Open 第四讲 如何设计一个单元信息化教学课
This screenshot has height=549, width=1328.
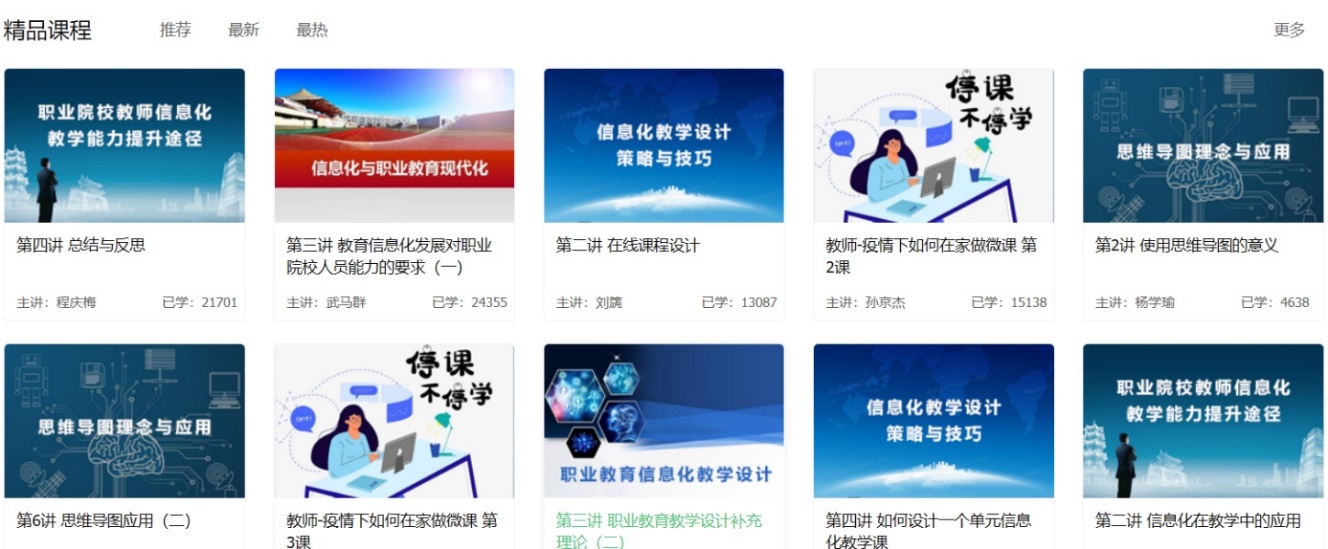point(928,530)
